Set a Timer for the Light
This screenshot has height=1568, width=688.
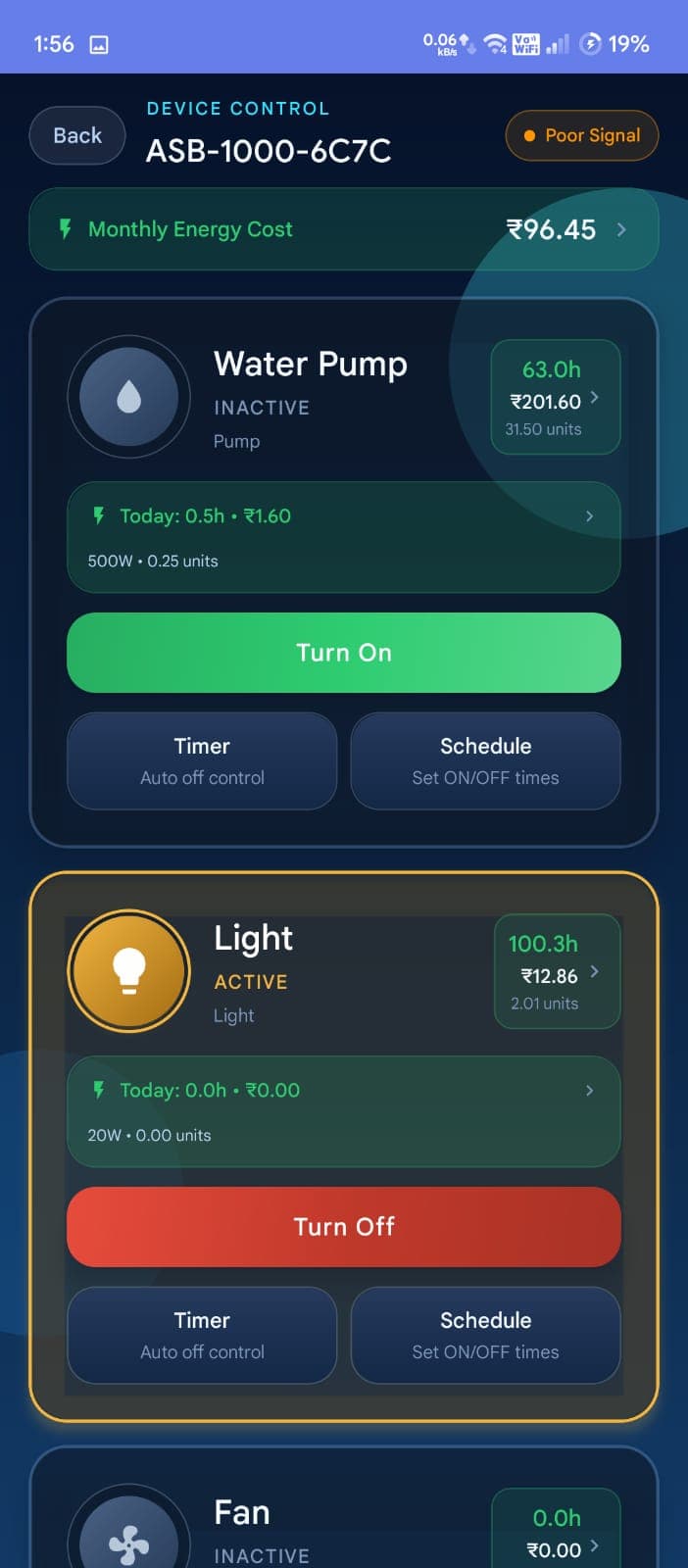coord(202,1335)
